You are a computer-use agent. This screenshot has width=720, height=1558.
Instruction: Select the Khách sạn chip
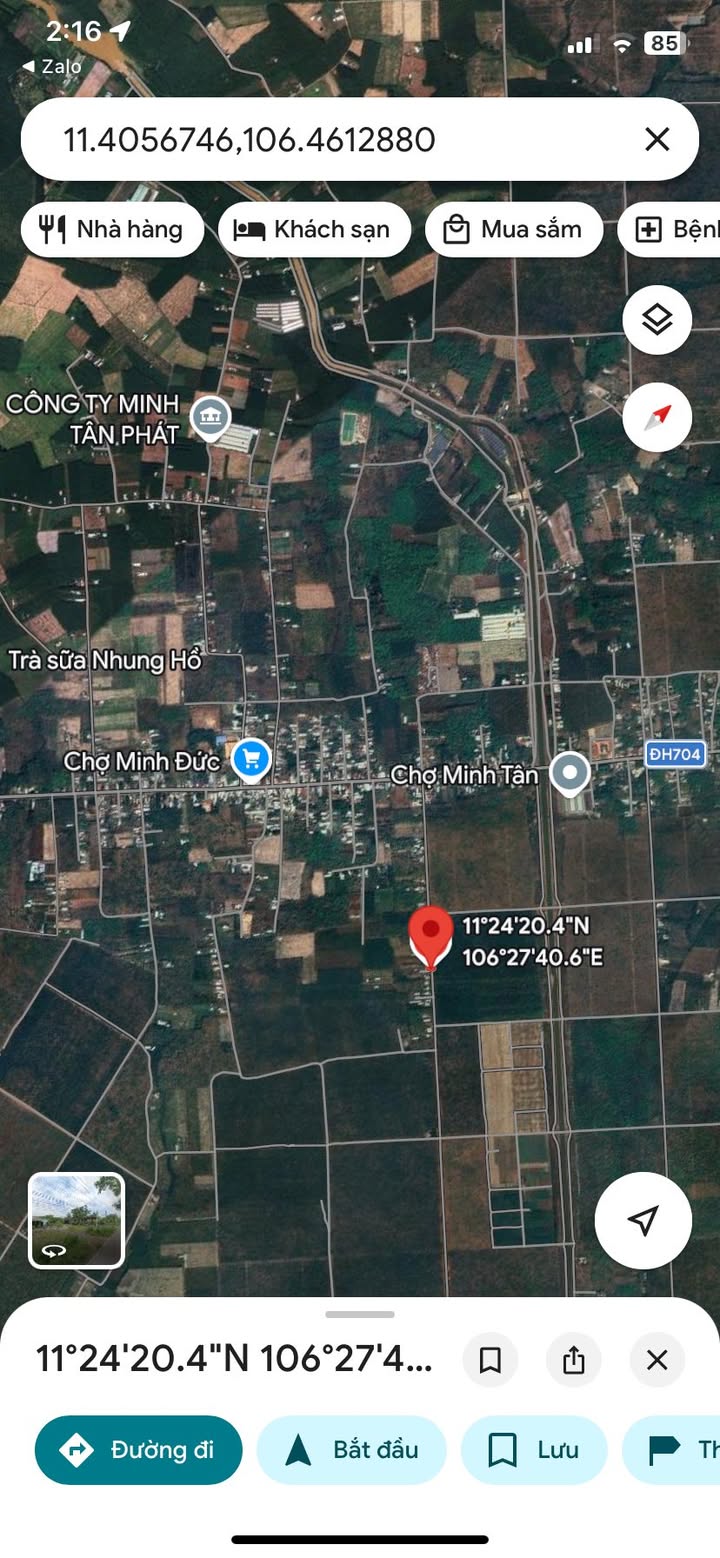[x=314, y=230]
